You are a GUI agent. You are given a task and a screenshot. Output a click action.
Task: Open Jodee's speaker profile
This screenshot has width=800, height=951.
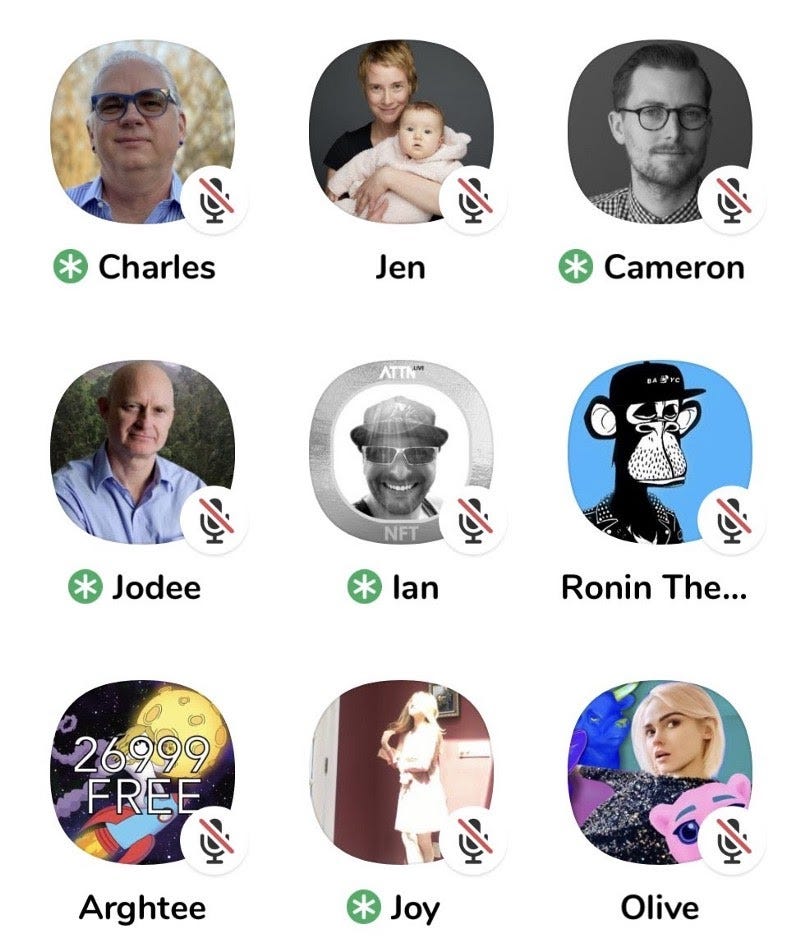coord(142,452)
